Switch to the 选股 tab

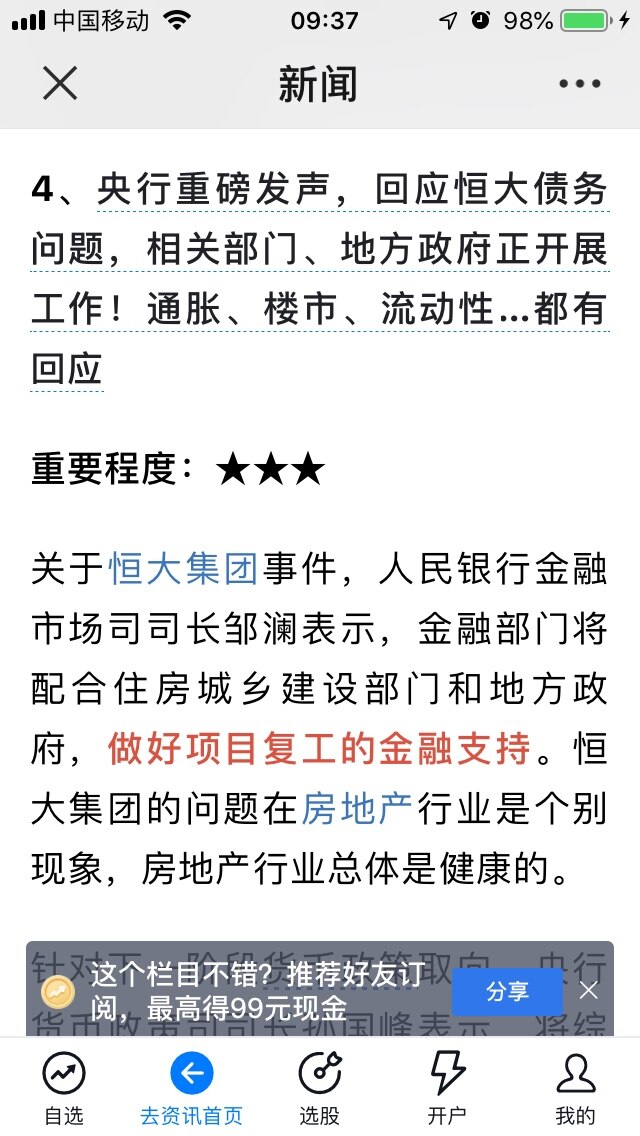coord(320,1088)
